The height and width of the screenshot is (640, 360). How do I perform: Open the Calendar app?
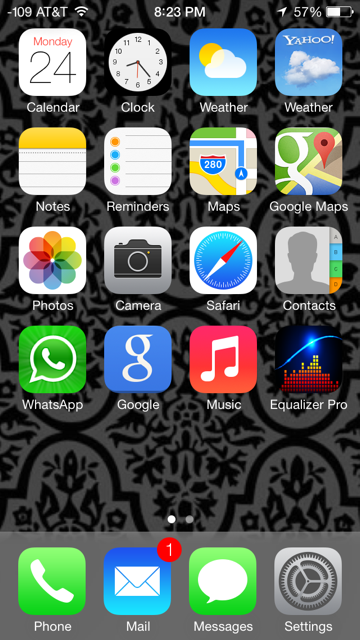52,62
